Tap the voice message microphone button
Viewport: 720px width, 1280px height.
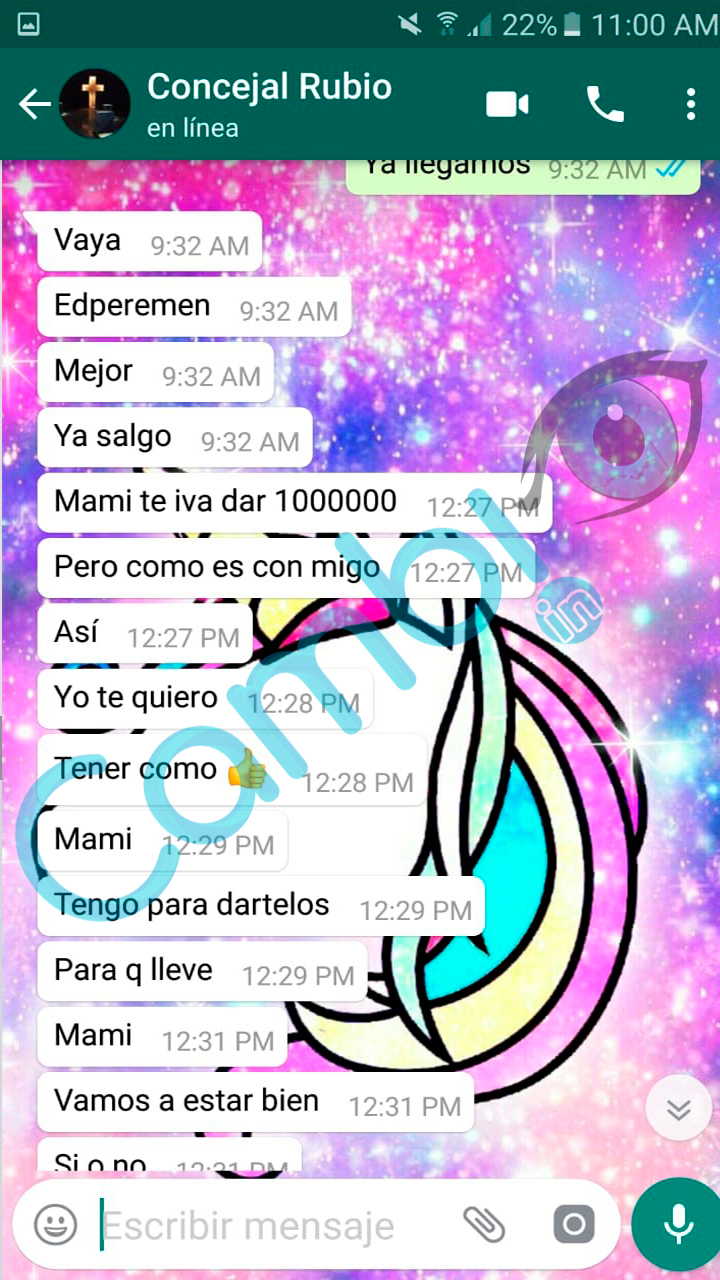coord(677,1224)
